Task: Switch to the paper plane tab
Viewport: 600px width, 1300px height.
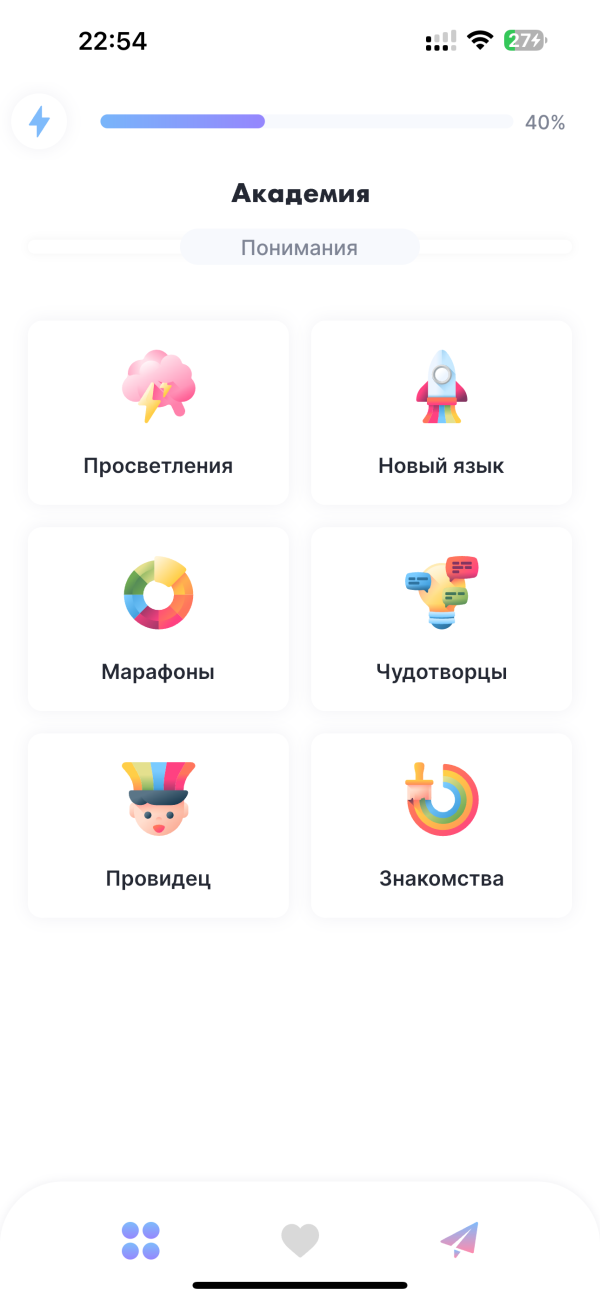Action: (459, 1241)
